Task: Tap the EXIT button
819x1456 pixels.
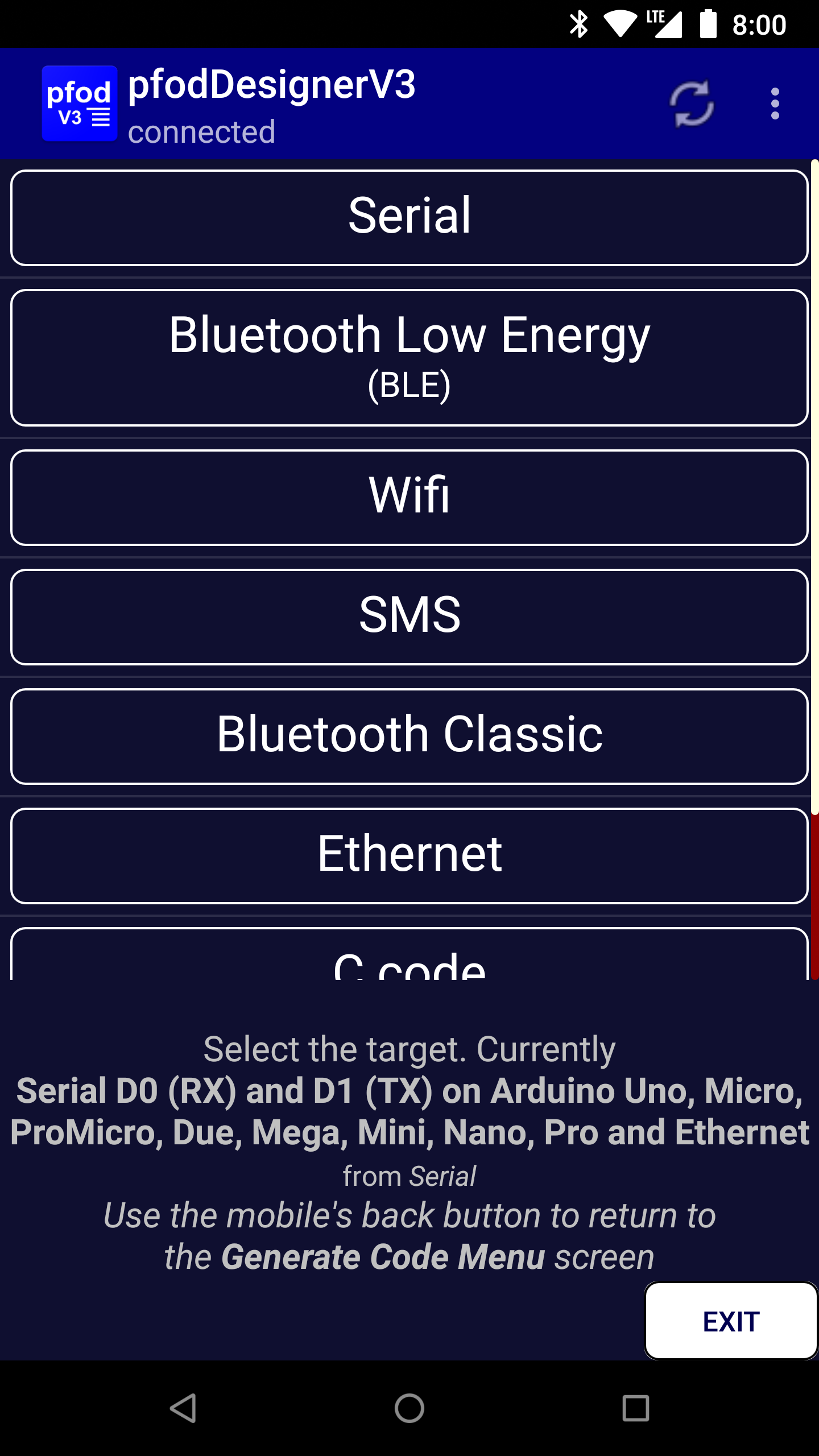Action: click(x=731, y=1321)
